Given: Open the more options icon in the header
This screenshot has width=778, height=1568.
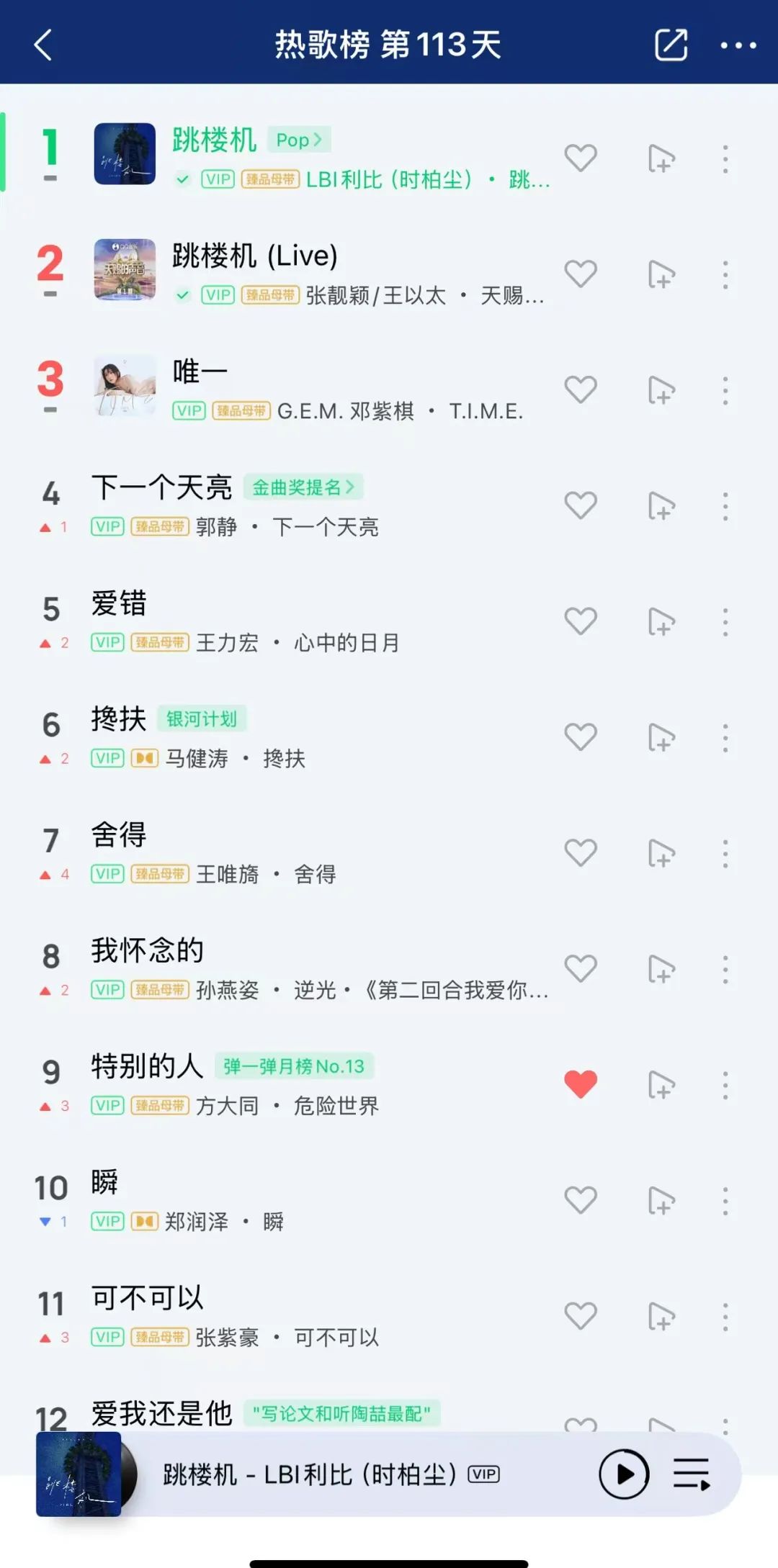Looking at the screenshot, I should 736,45.
